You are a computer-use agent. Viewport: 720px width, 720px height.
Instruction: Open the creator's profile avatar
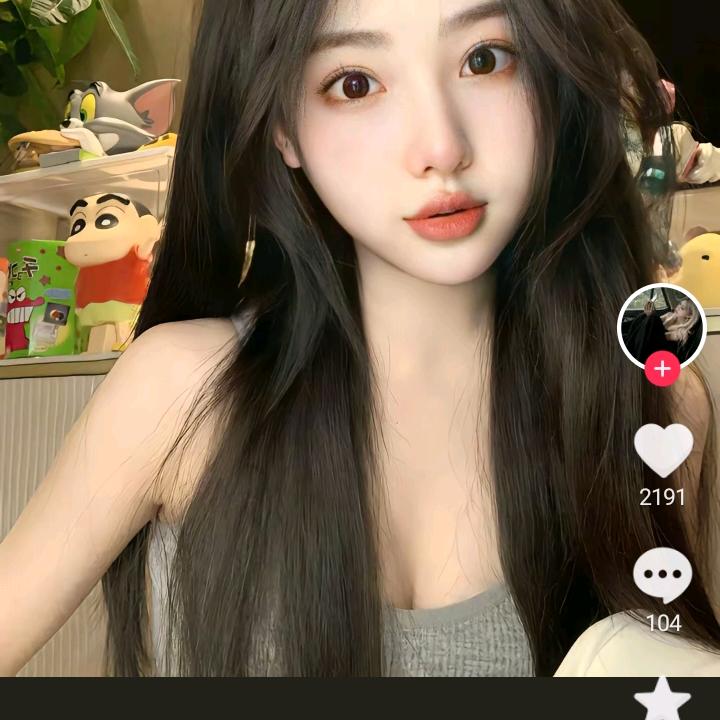point(662,326)
